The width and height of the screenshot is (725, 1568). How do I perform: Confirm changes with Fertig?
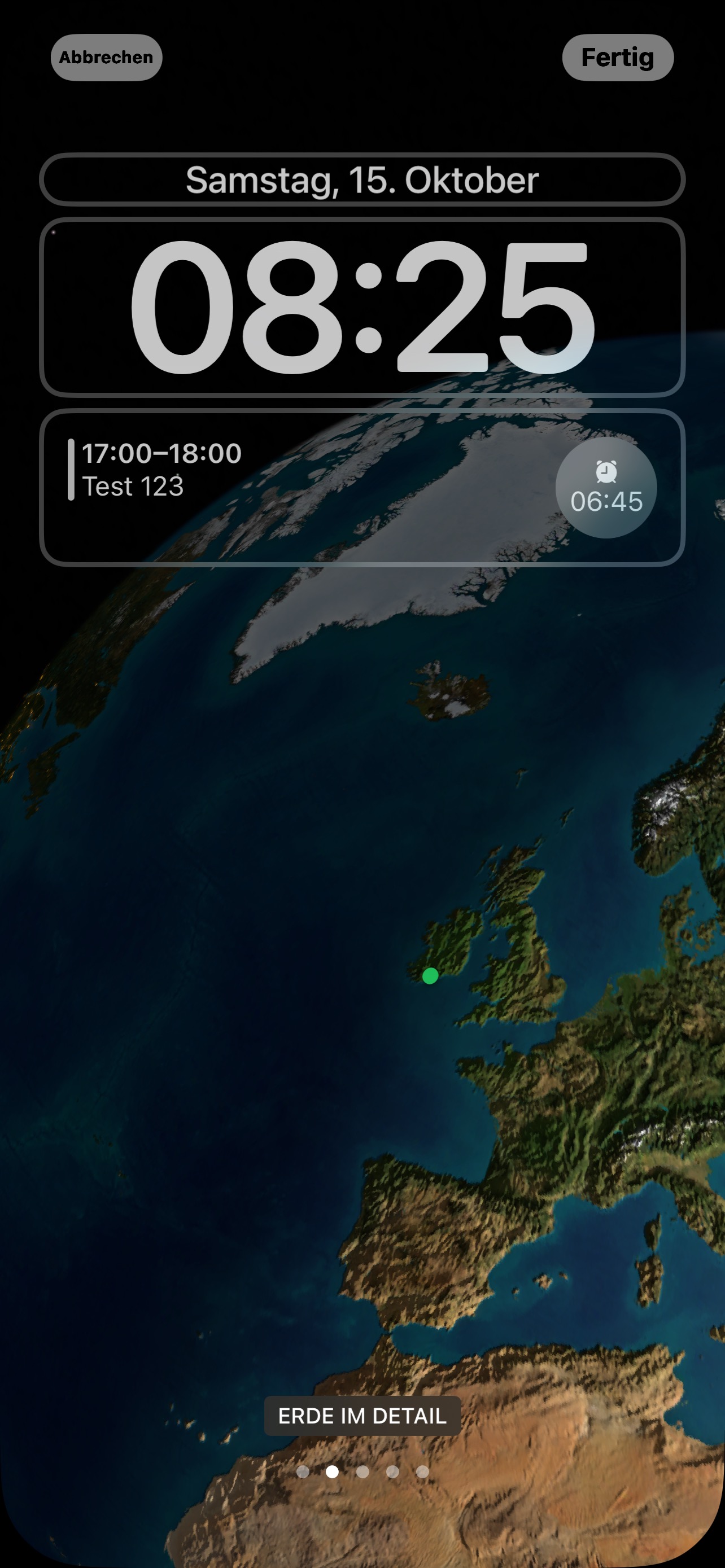(x=617, y=57)
